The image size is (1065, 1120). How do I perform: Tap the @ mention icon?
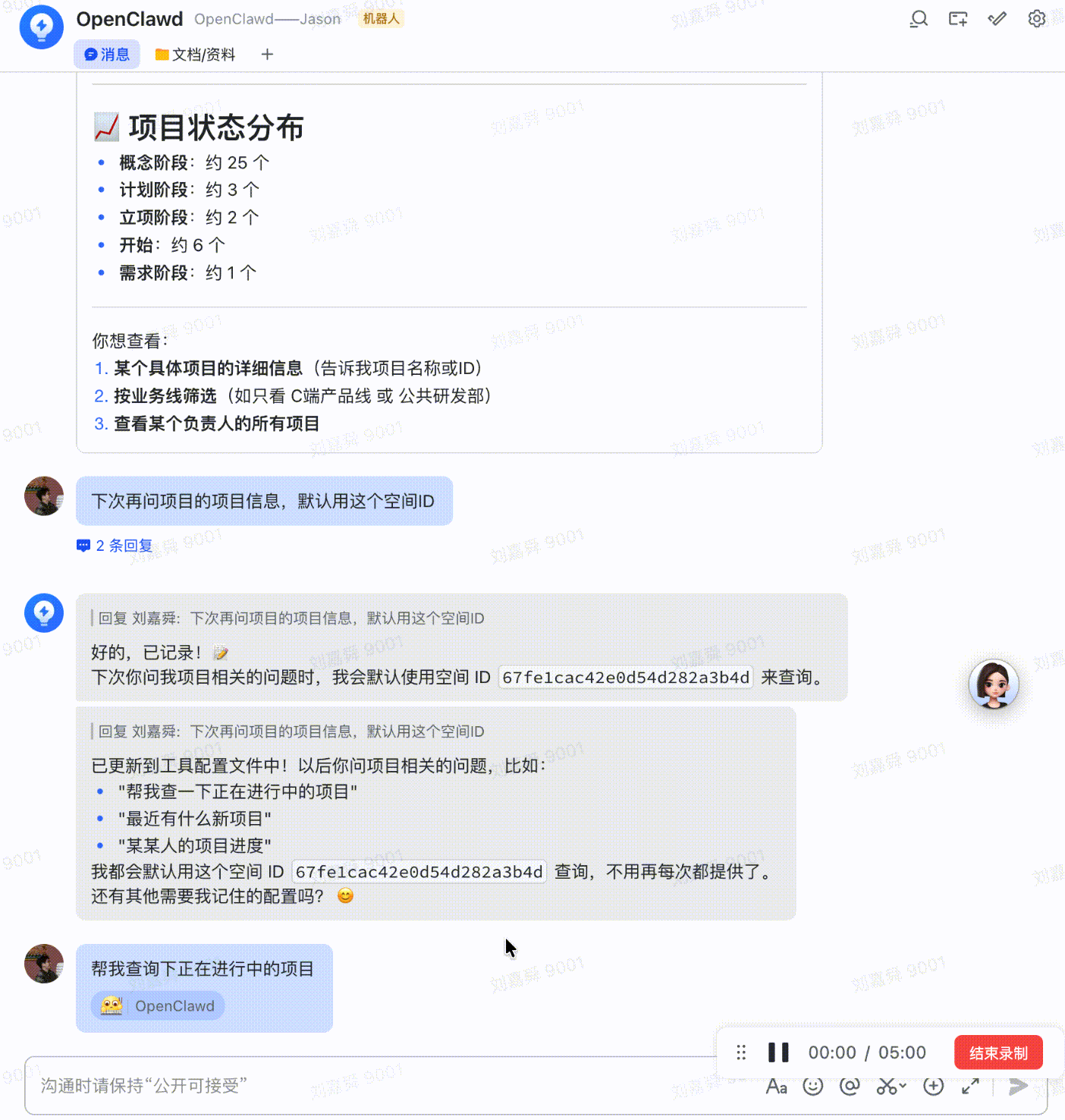pyautogui.click(x=850, y=1087)
